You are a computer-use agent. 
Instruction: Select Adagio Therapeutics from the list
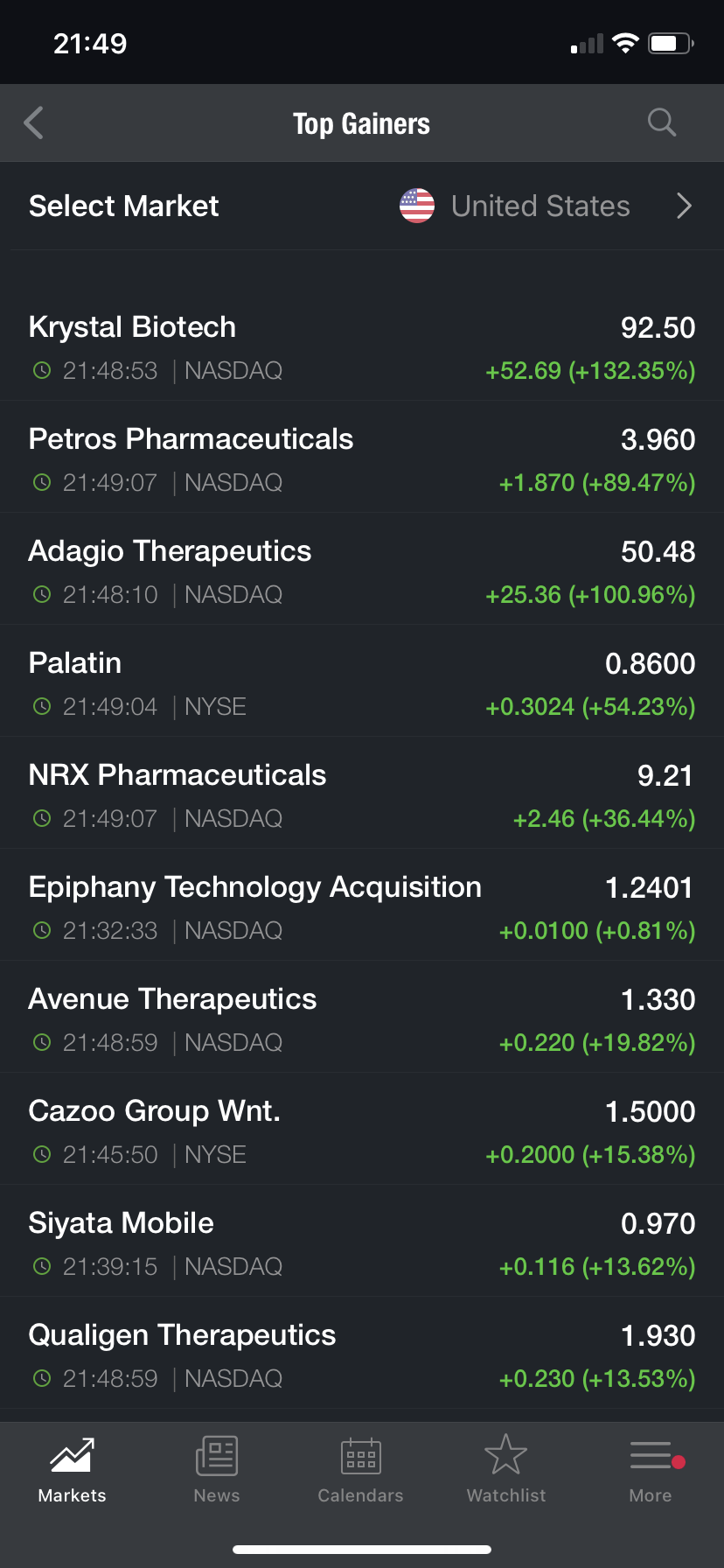point(362,571)
